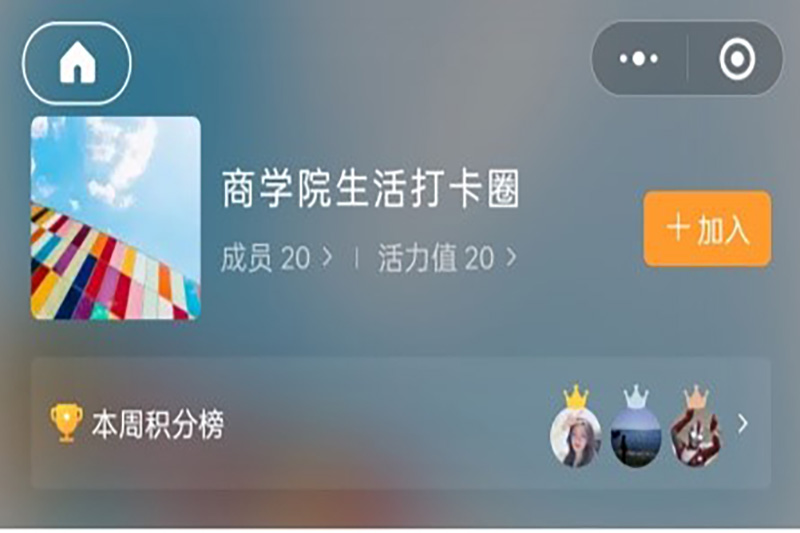800x533 pixels.
Task: Open the three-dot more options menu
Action: (639, 59)
